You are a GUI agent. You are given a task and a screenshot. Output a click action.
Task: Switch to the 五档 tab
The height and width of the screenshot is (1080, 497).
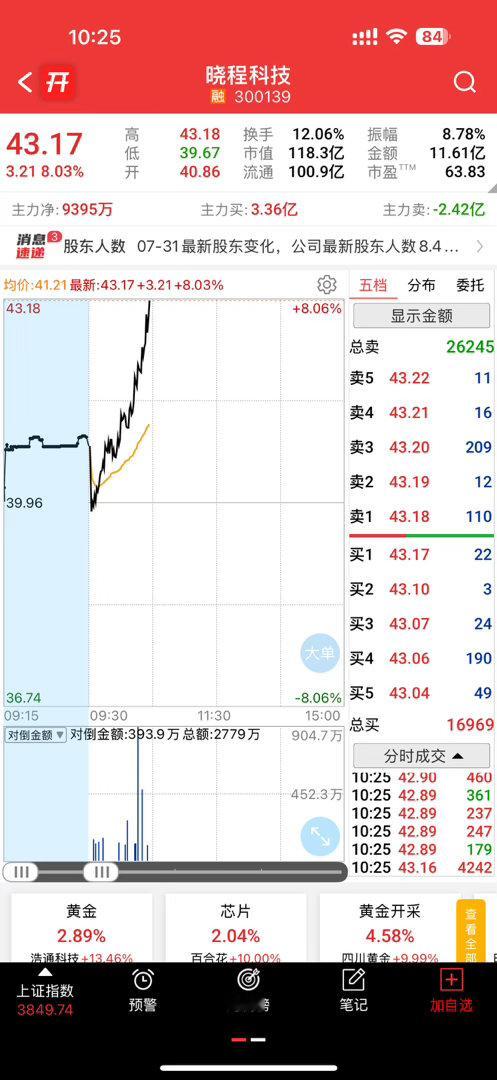[373, 285]
